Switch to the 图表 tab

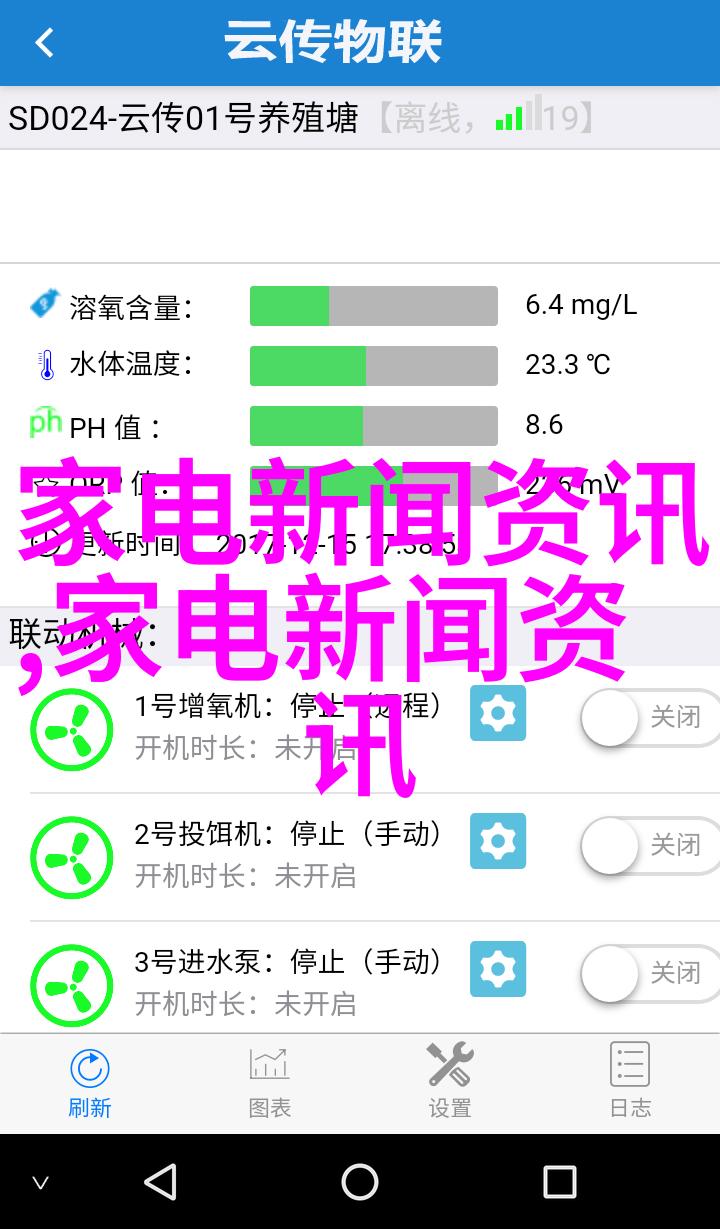(270, 1081)
